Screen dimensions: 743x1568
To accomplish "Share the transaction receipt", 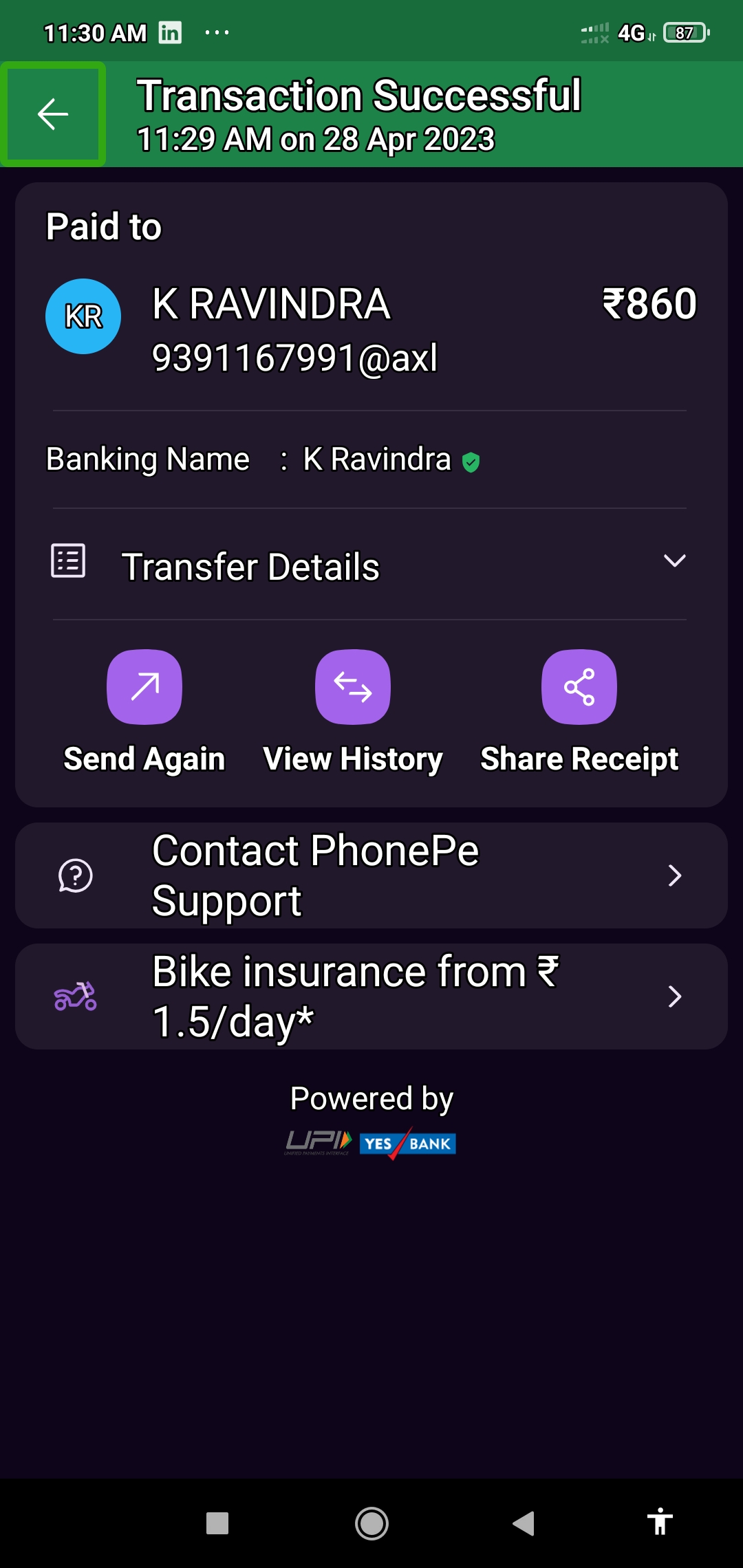I will click(579, 687).
